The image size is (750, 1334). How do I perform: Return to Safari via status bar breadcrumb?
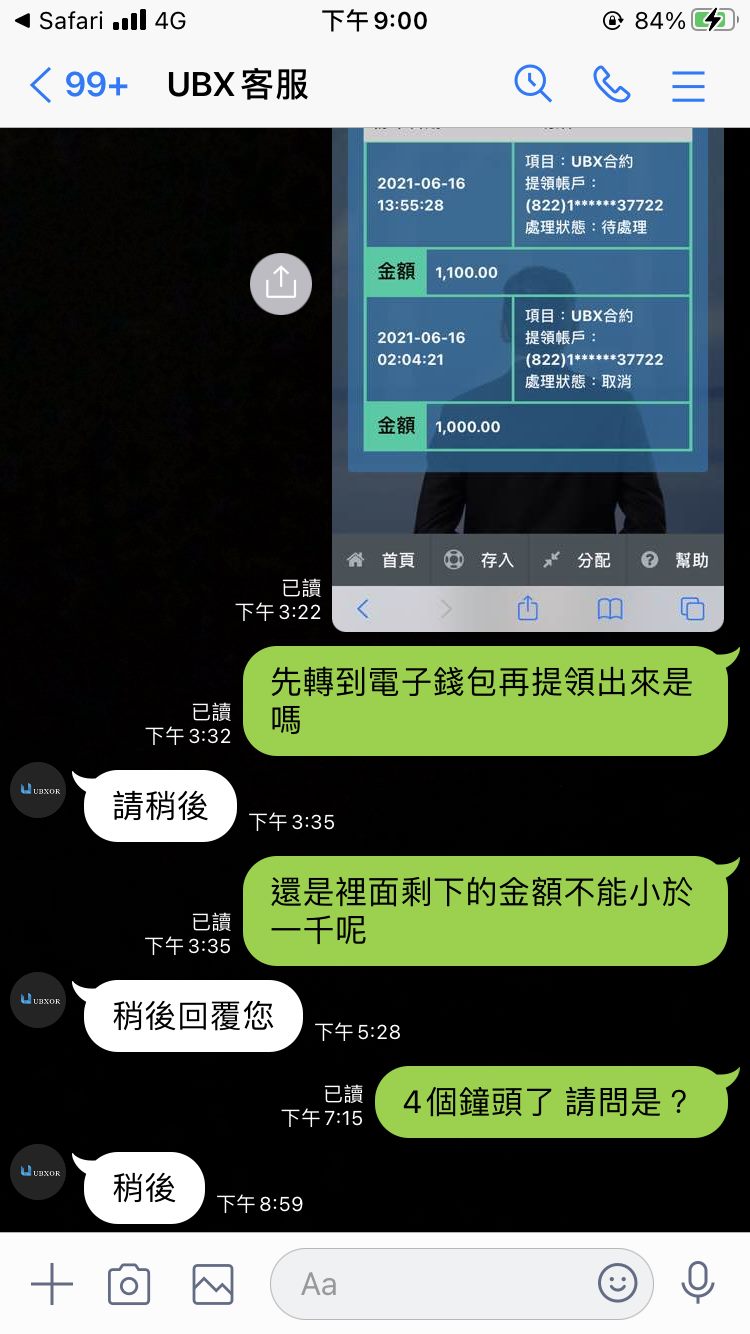pos(62,20)
